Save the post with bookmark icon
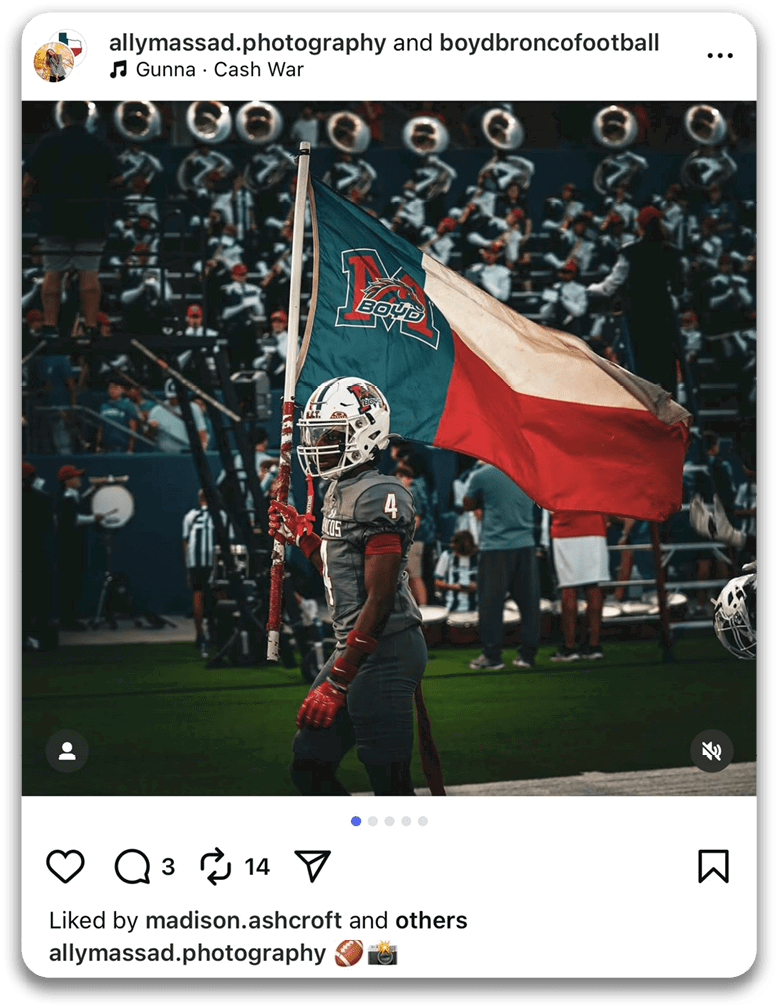This screenshot has width=778, height=1008. click(713, 866)
